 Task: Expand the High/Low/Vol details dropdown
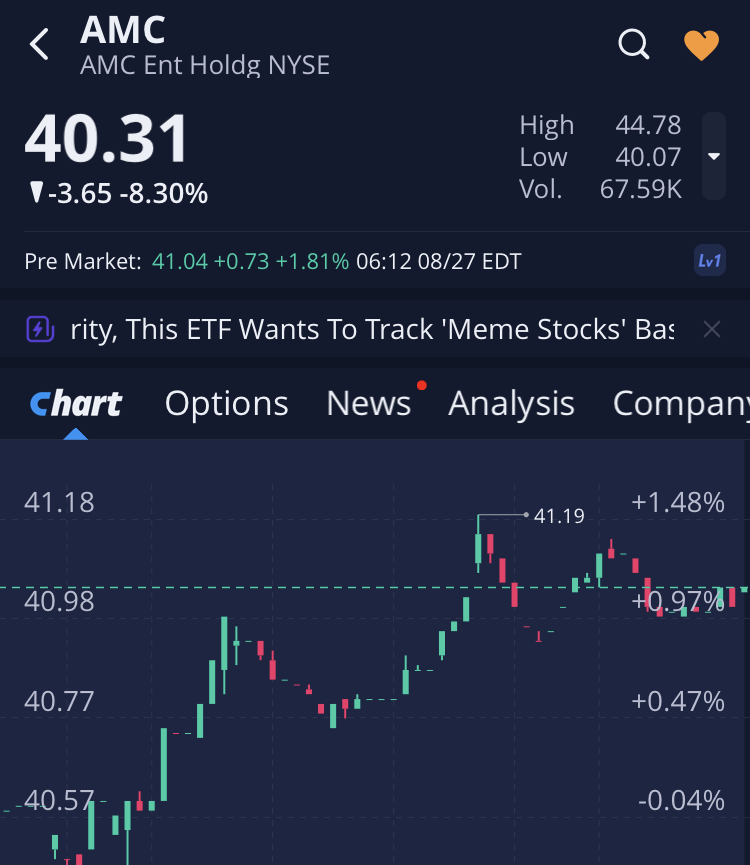(713, 156)
